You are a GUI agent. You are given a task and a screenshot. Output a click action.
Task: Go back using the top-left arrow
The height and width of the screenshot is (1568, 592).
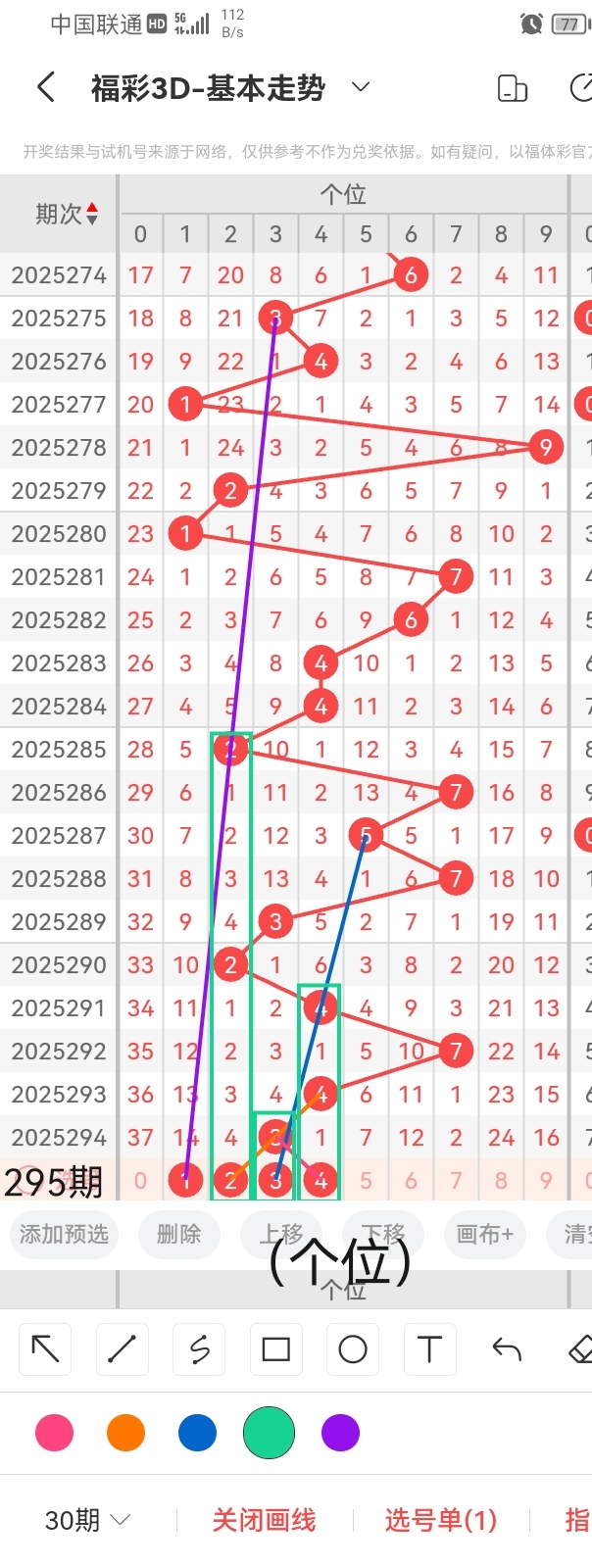point(45,87)
